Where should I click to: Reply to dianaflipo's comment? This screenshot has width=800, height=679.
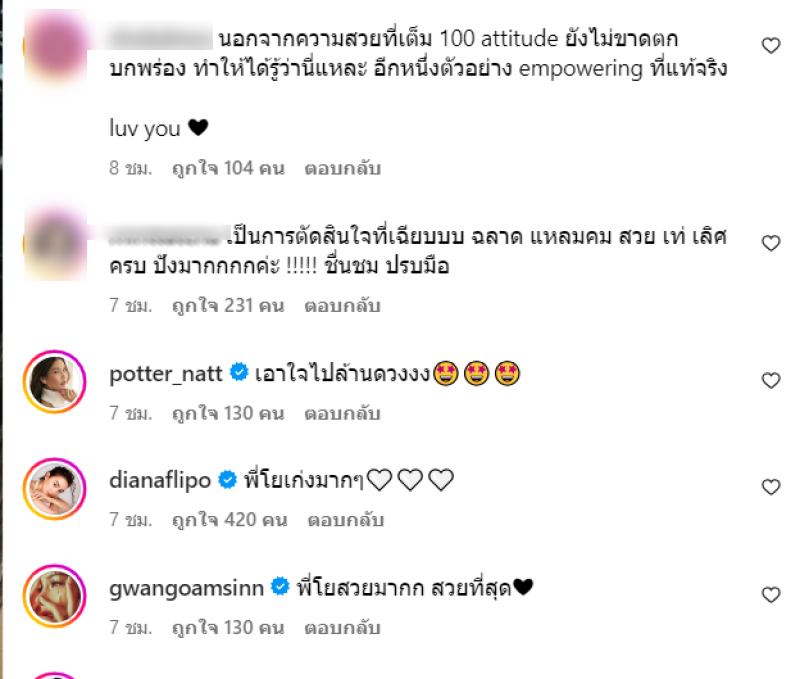pos(342,520)
